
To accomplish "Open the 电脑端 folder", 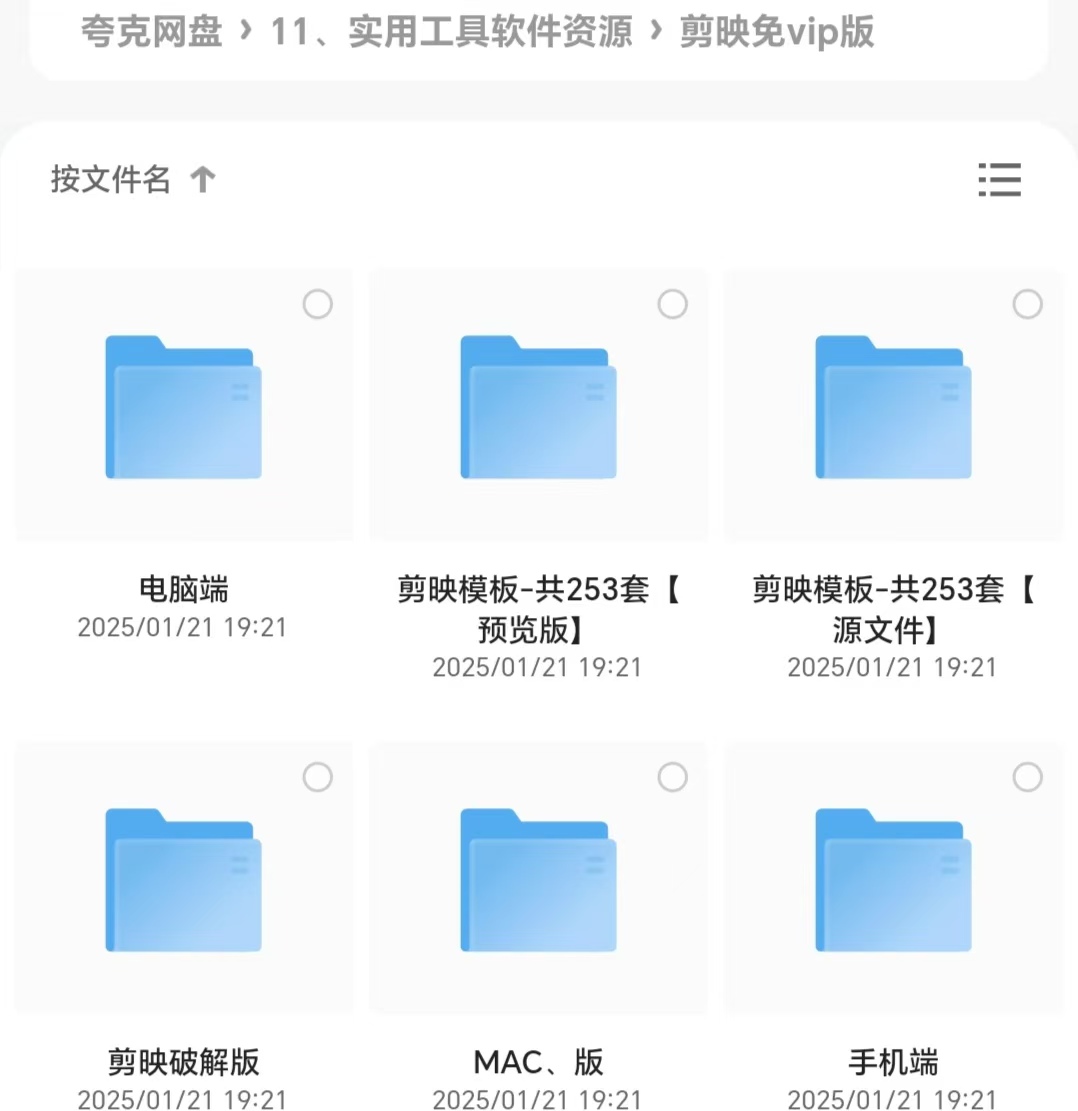I will tap(183, 408).
